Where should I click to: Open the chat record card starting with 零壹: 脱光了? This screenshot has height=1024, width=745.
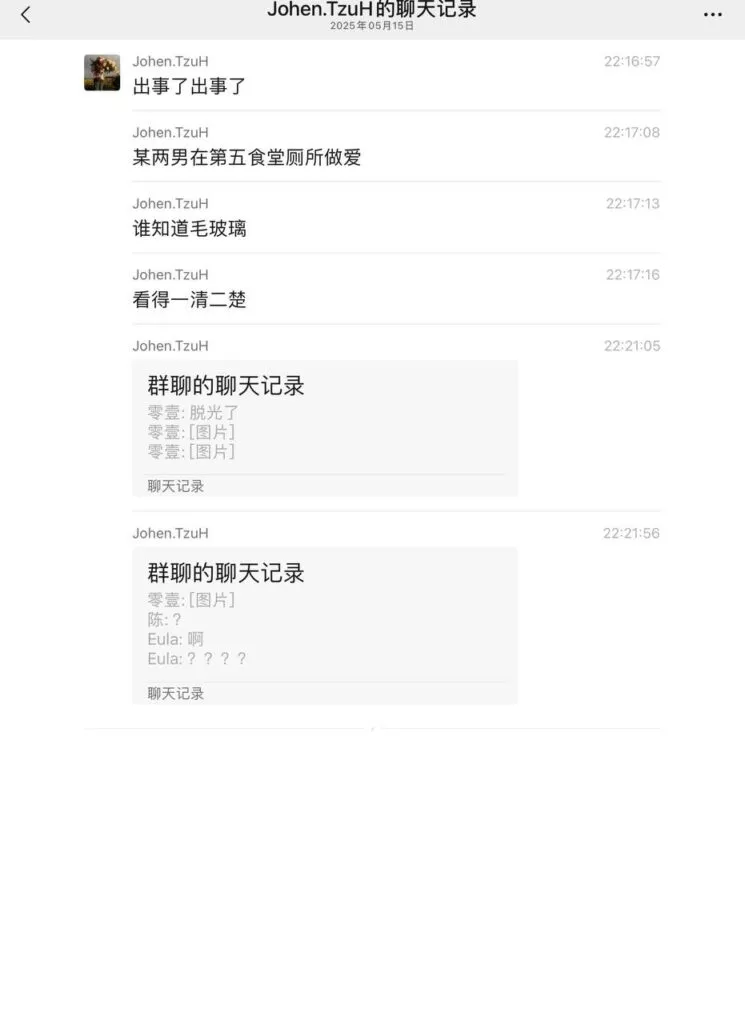click(x=324, y=428)
